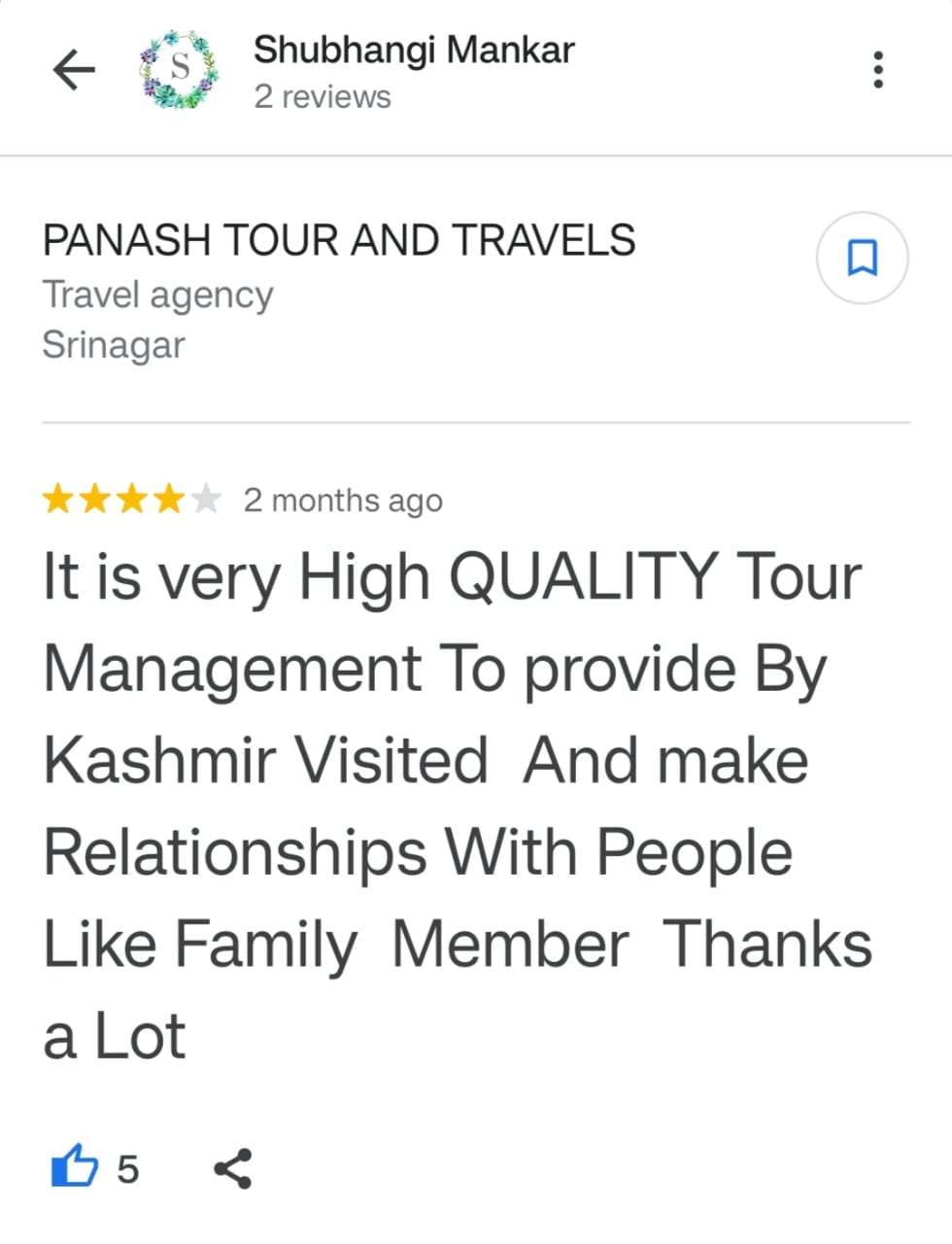Go back using the arrow icon

pos(74,70)
